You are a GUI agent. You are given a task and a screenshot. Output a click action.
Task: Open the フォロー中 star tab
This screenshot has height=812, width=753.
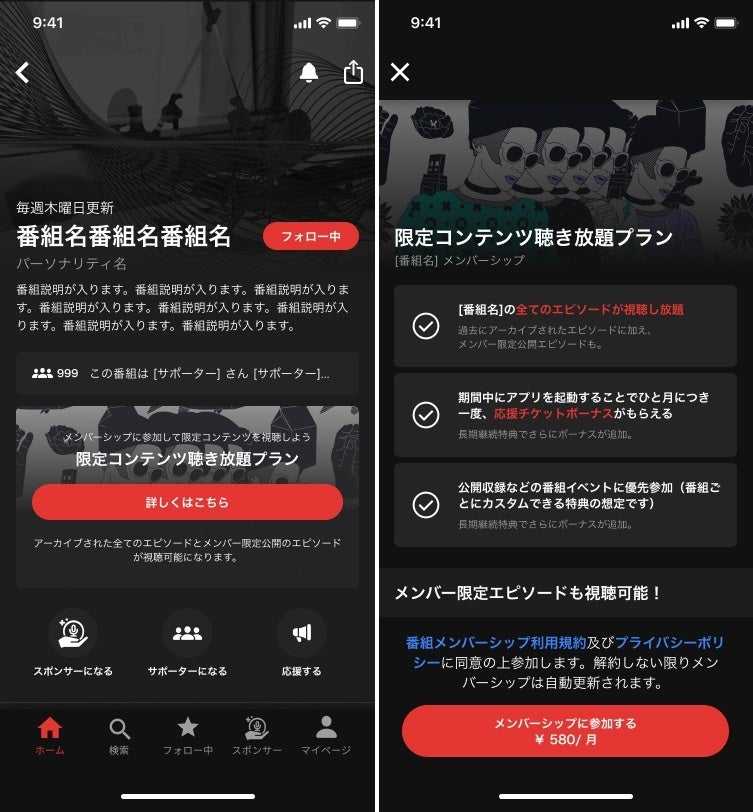[187, 736]
